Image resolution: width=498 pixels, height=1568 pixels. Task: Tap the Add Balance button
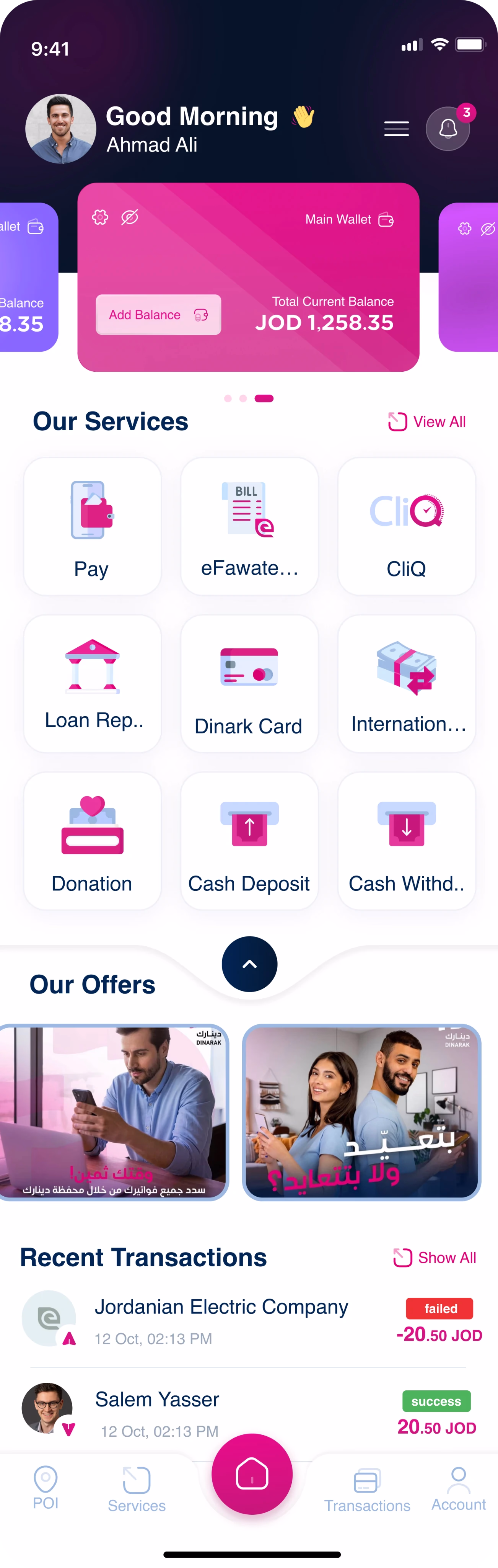point(158,315)
